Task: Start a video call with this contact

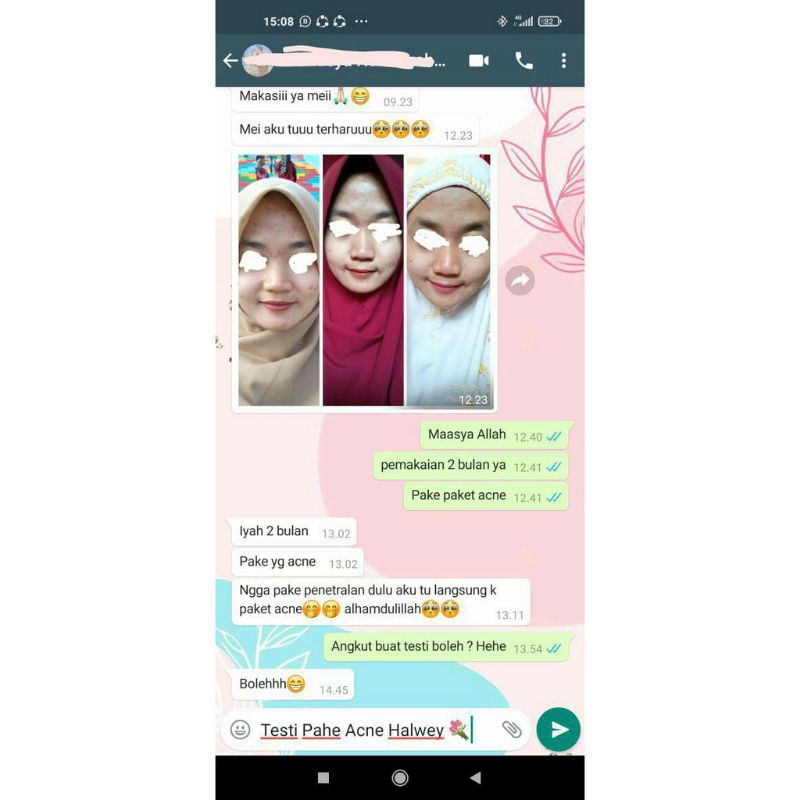Action: click(479, 61)
